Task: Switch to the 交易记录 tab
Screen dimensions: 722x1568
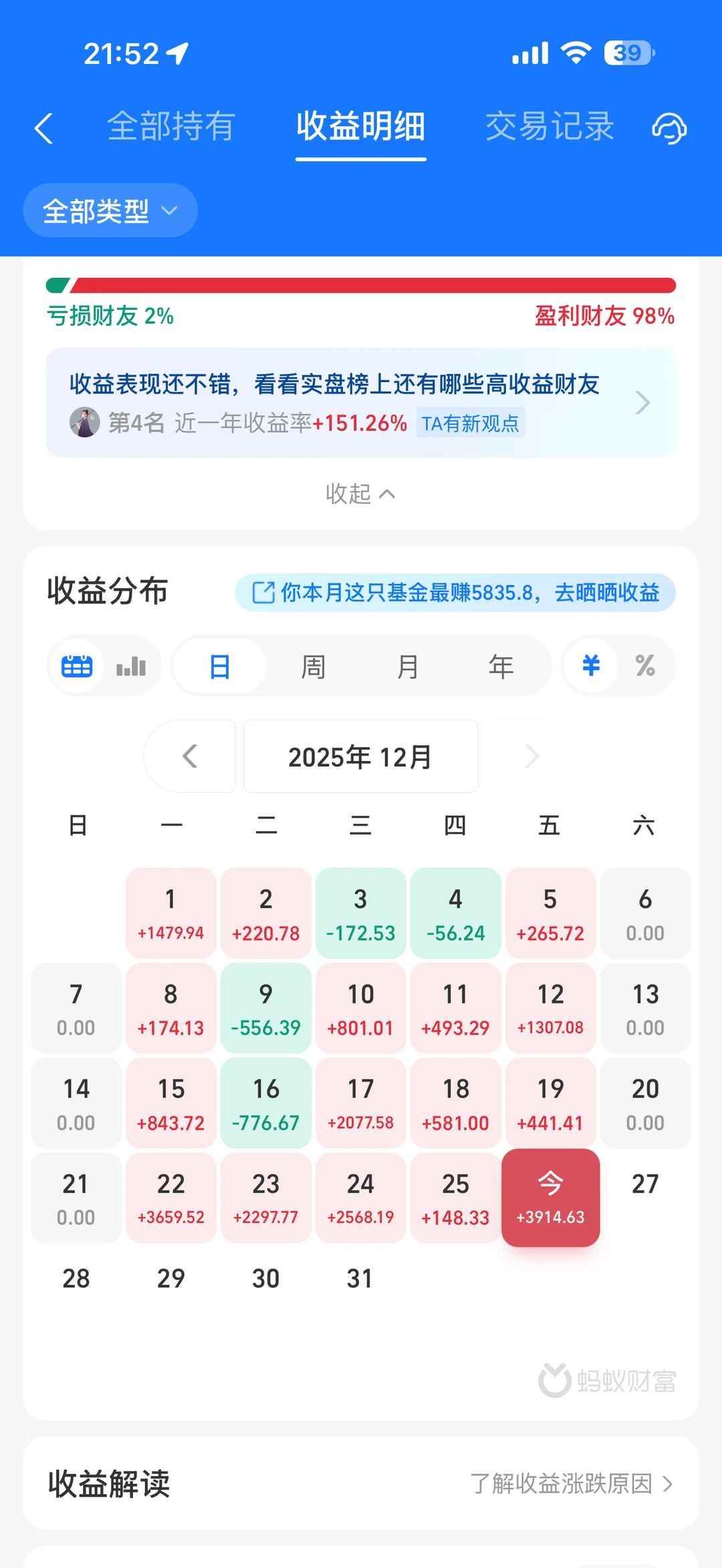Action: 550,126
